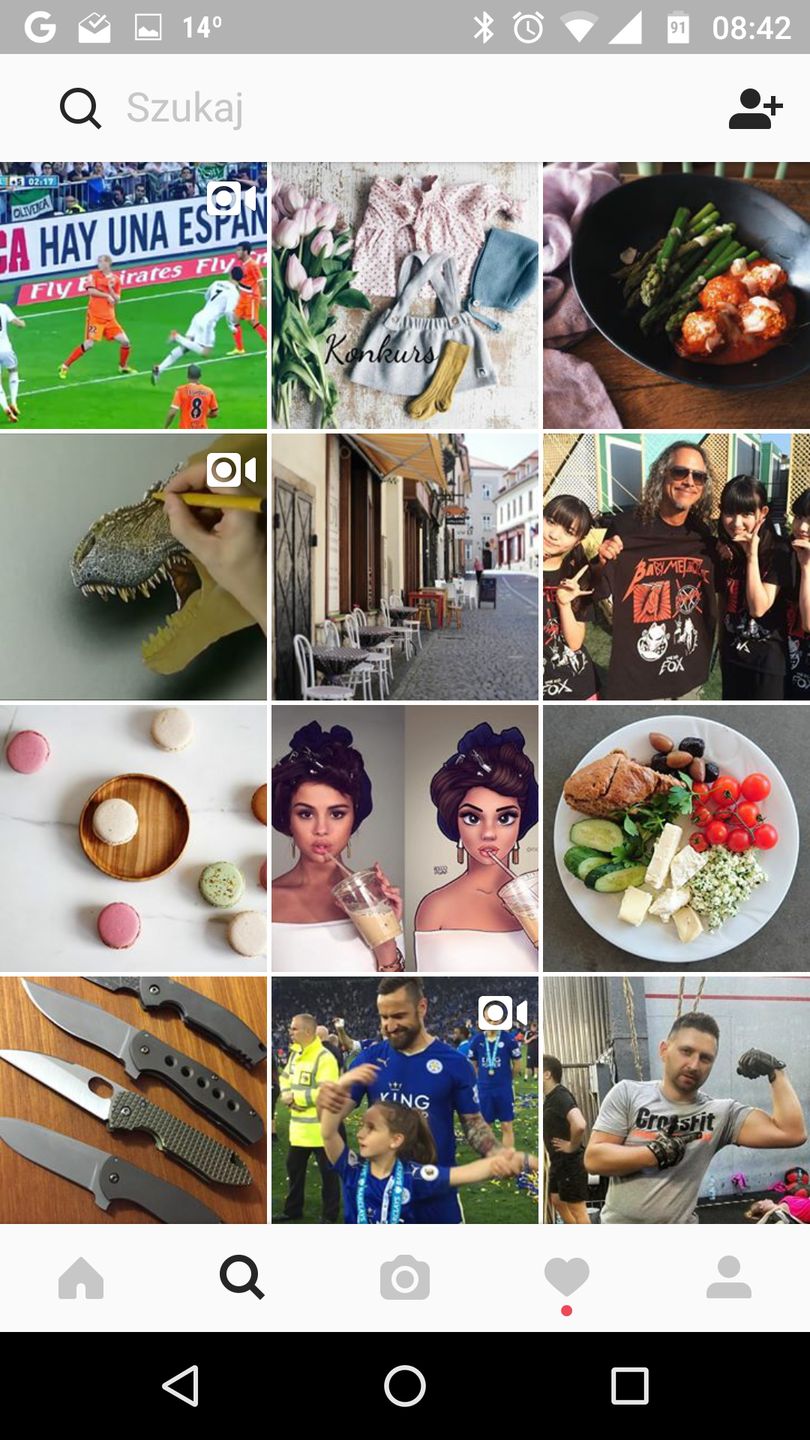Open the Crossfit man flexing photo

(676, 1100)
